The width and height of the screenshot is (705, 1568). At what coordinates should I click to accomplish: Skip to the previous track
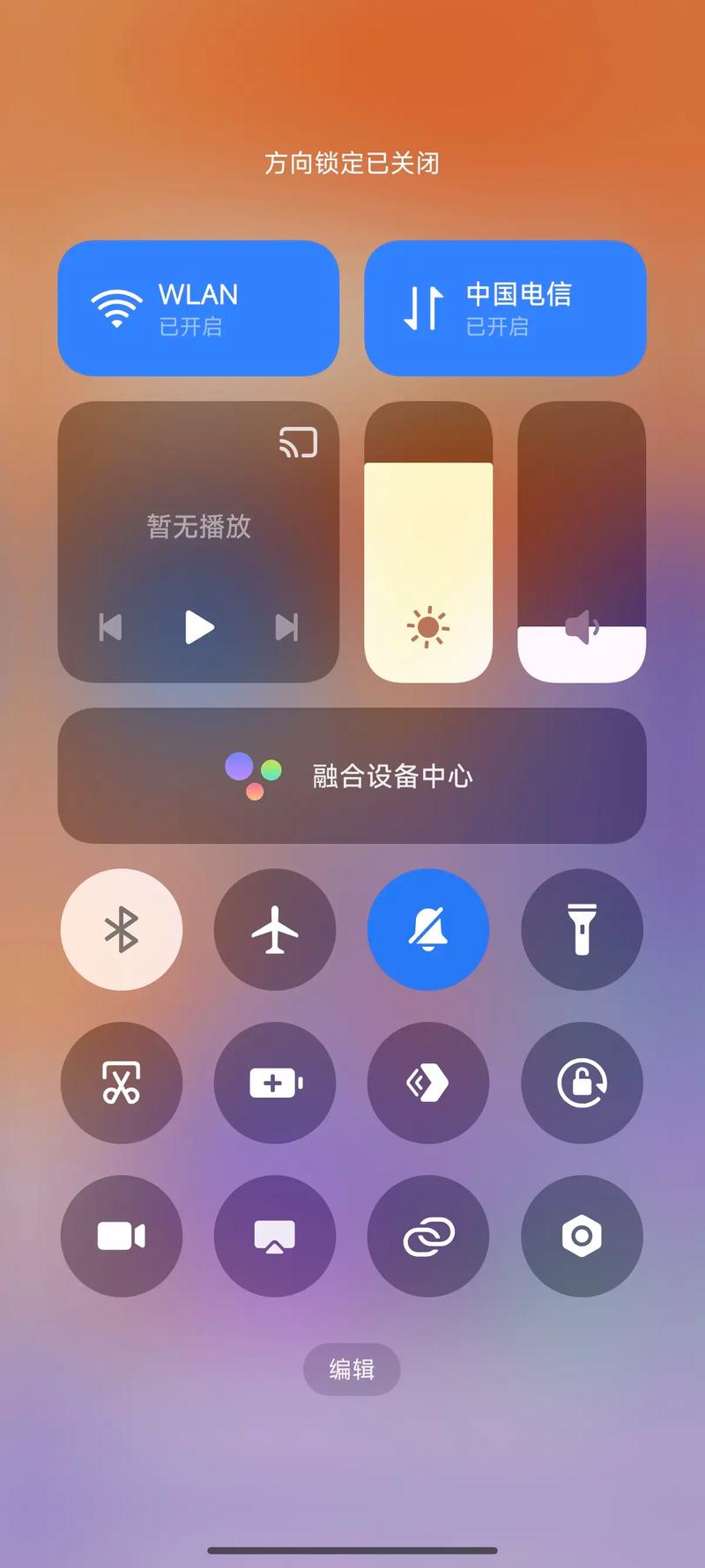(x=110, y=627)
